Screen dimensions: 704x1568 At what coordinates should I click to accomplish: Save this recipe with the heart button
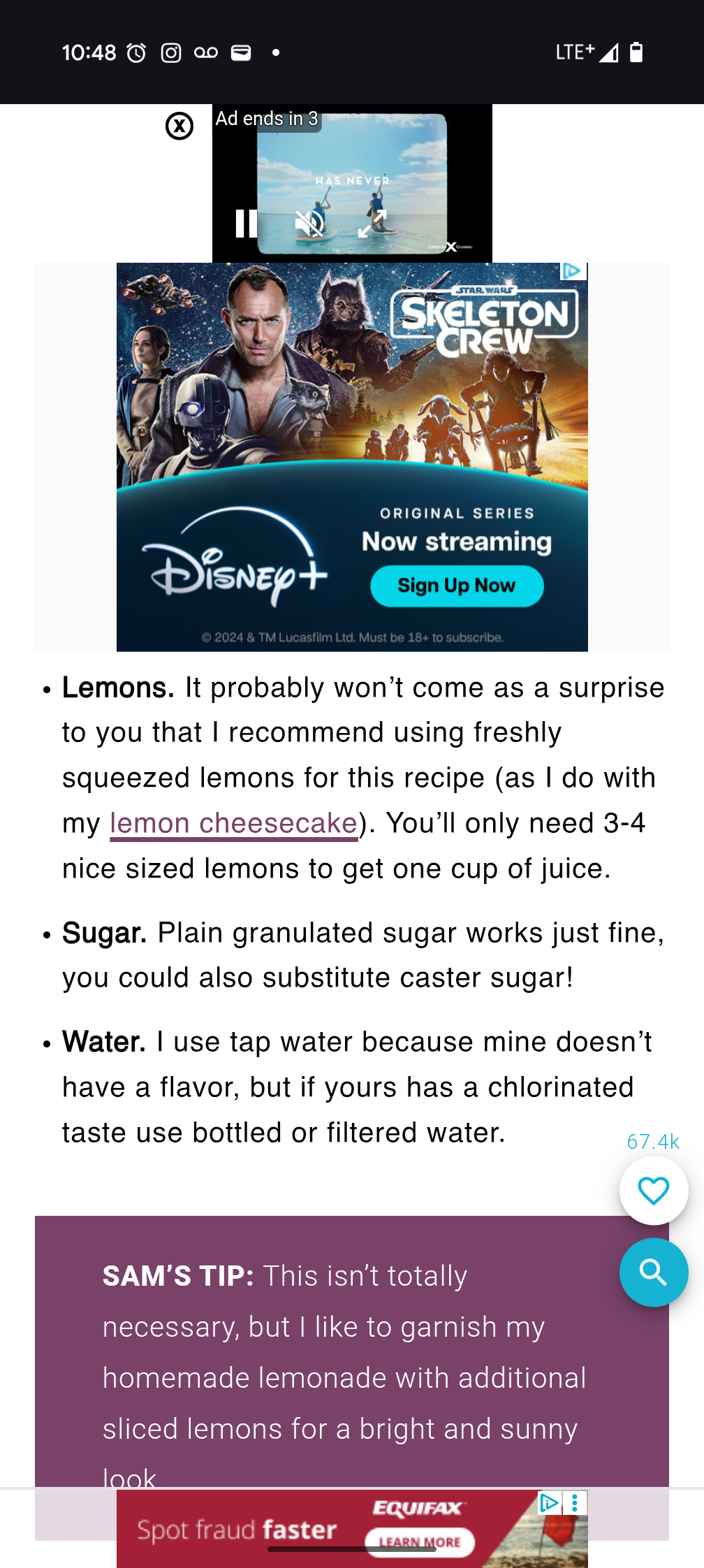pyautogui.click(x=654, y=1191)
